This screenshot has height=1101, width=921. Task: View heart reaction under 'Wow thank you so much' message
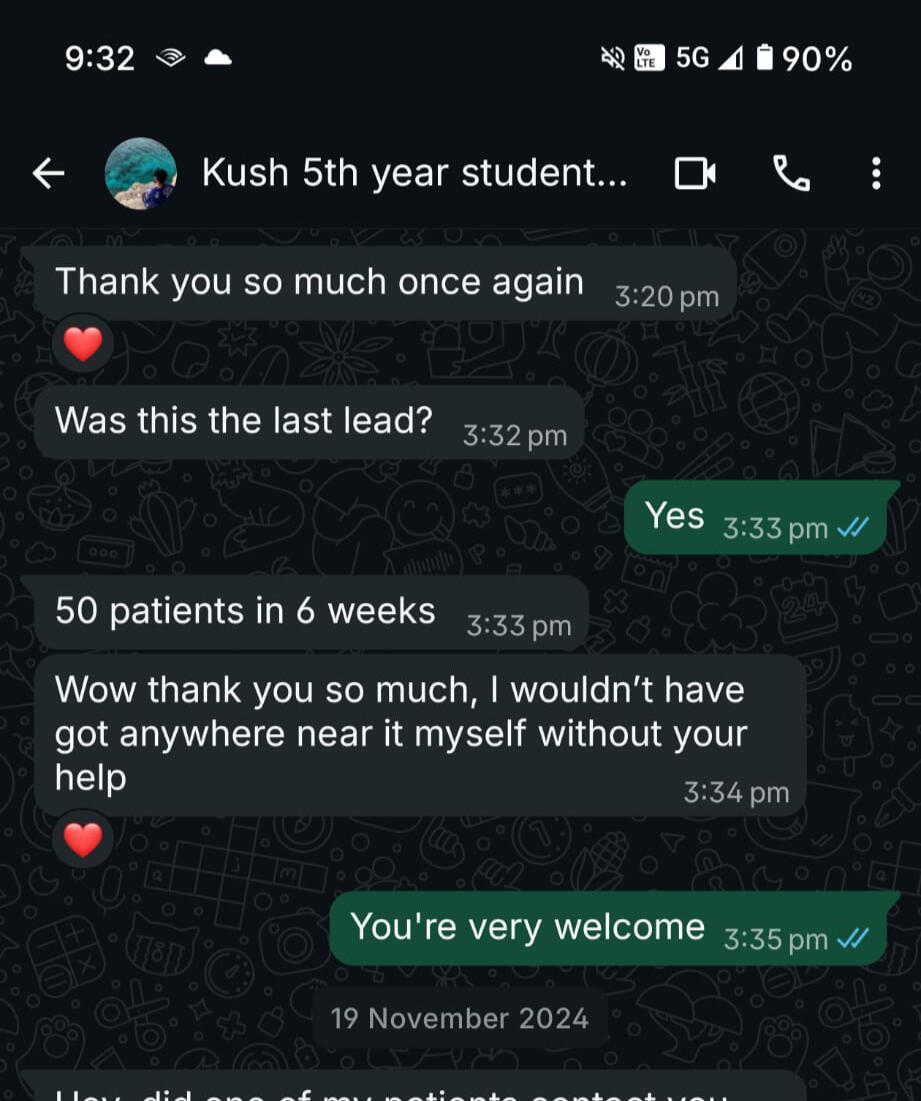pos(83,840)
